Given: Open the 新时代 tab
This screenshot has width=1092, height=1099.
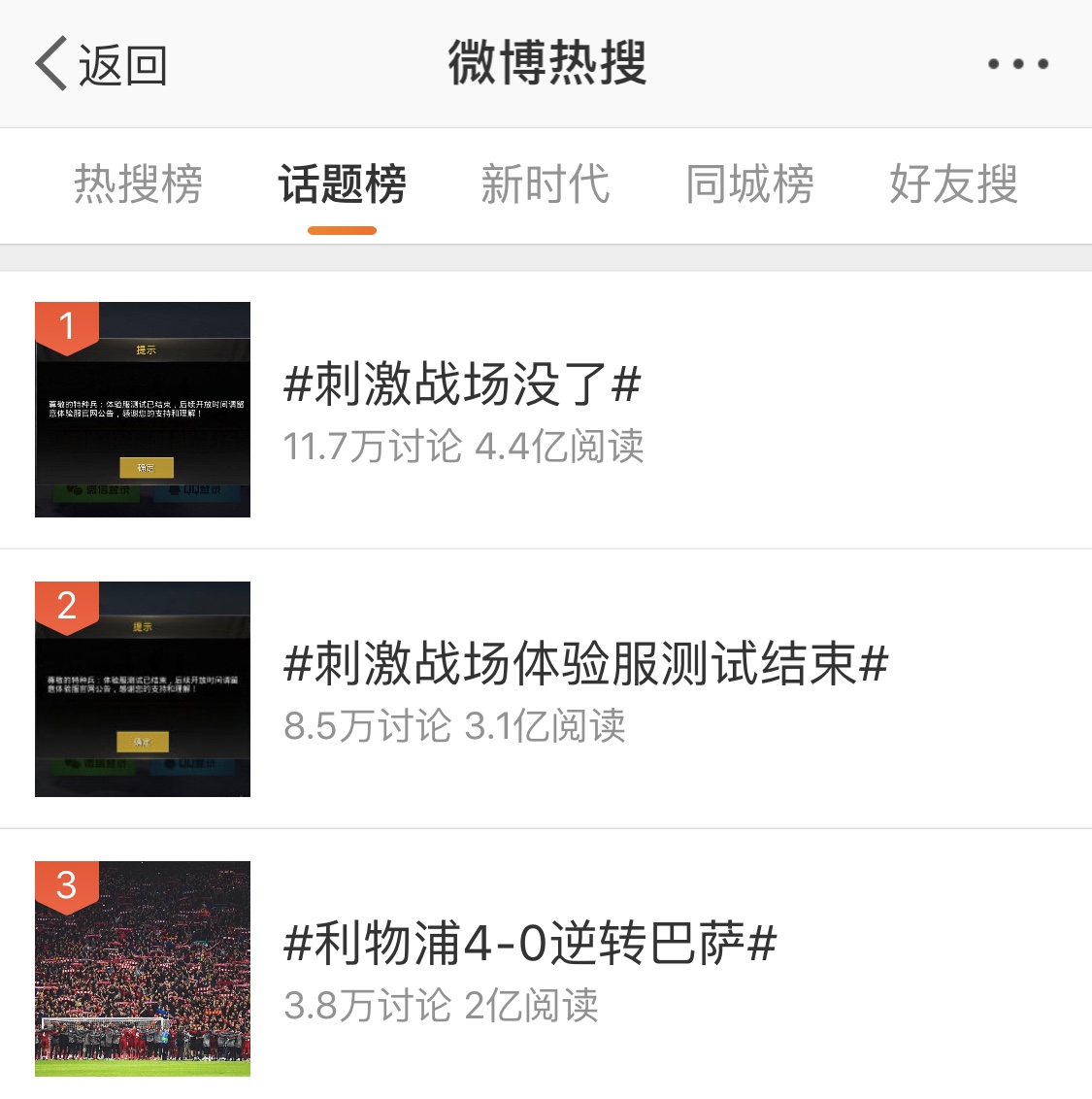Looking at the screenshot, I should 546,185.
